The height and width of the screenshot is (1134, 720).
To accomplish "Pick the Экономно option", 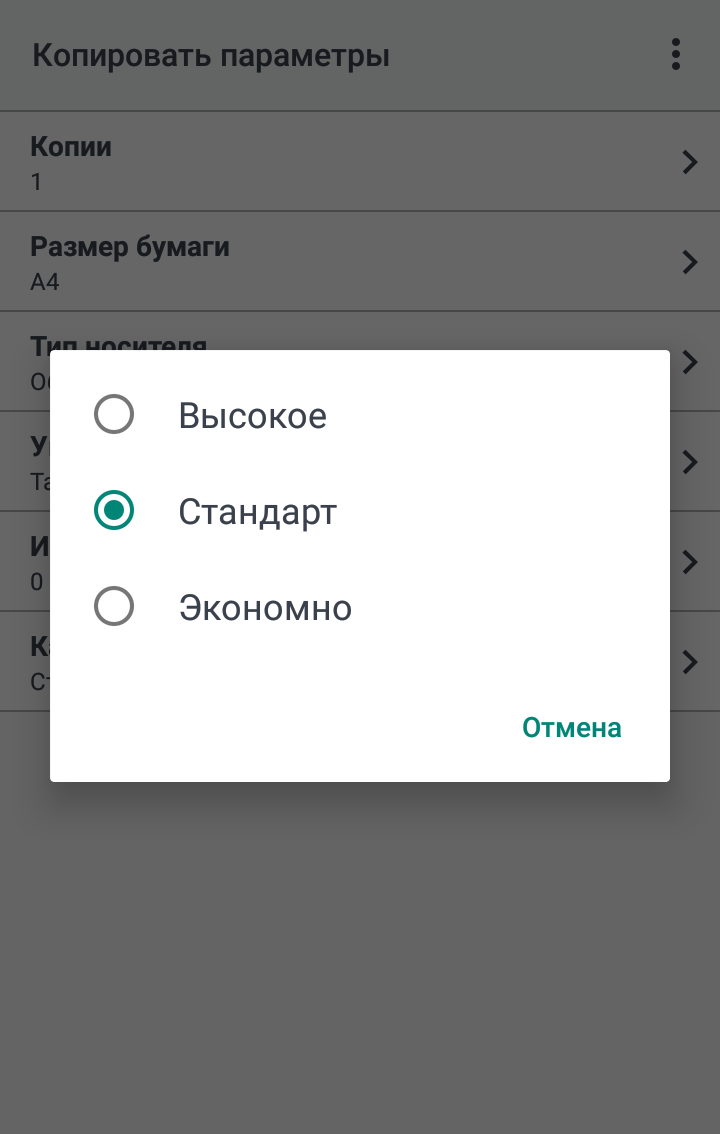I will coord(114,607).
